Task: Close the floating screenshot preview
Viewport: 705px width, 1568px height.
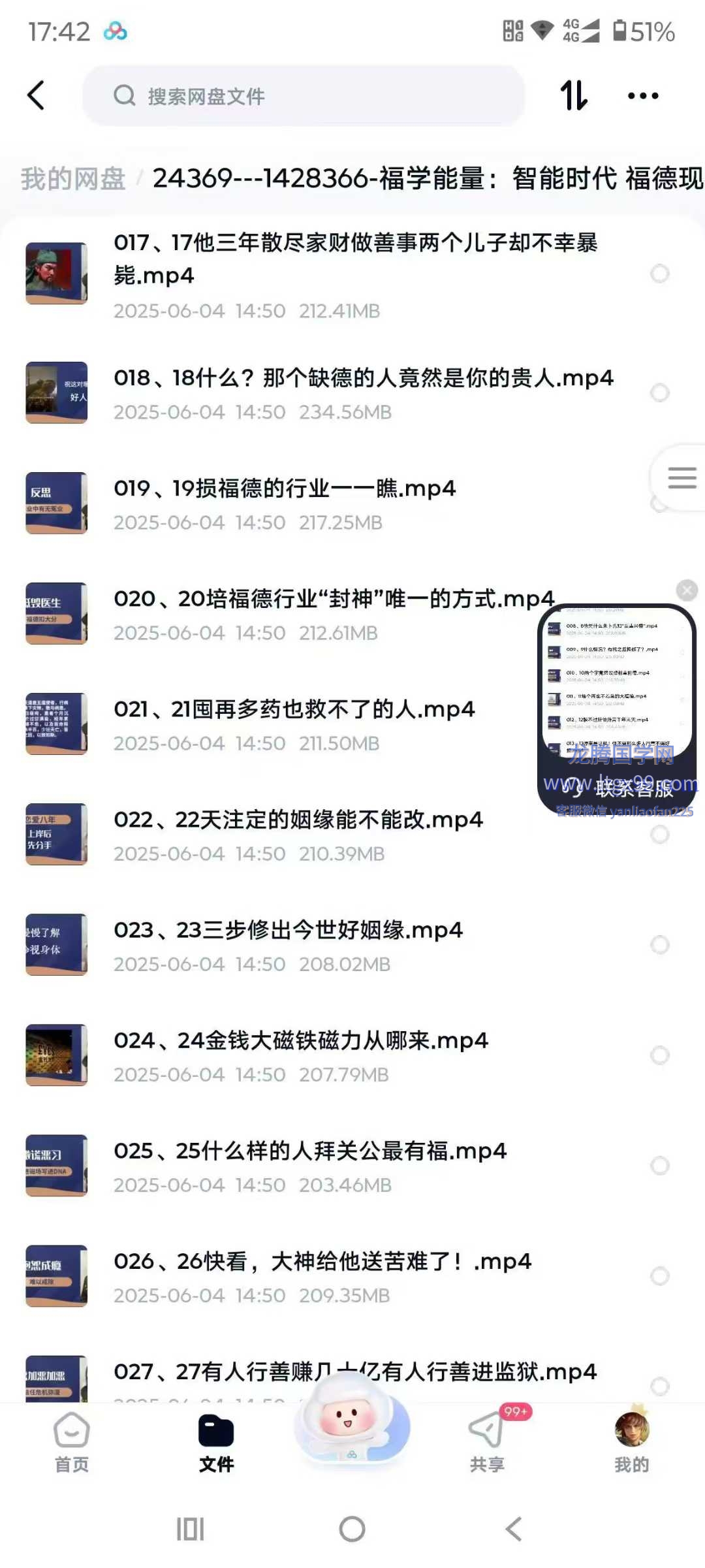Action: [687, 590]
